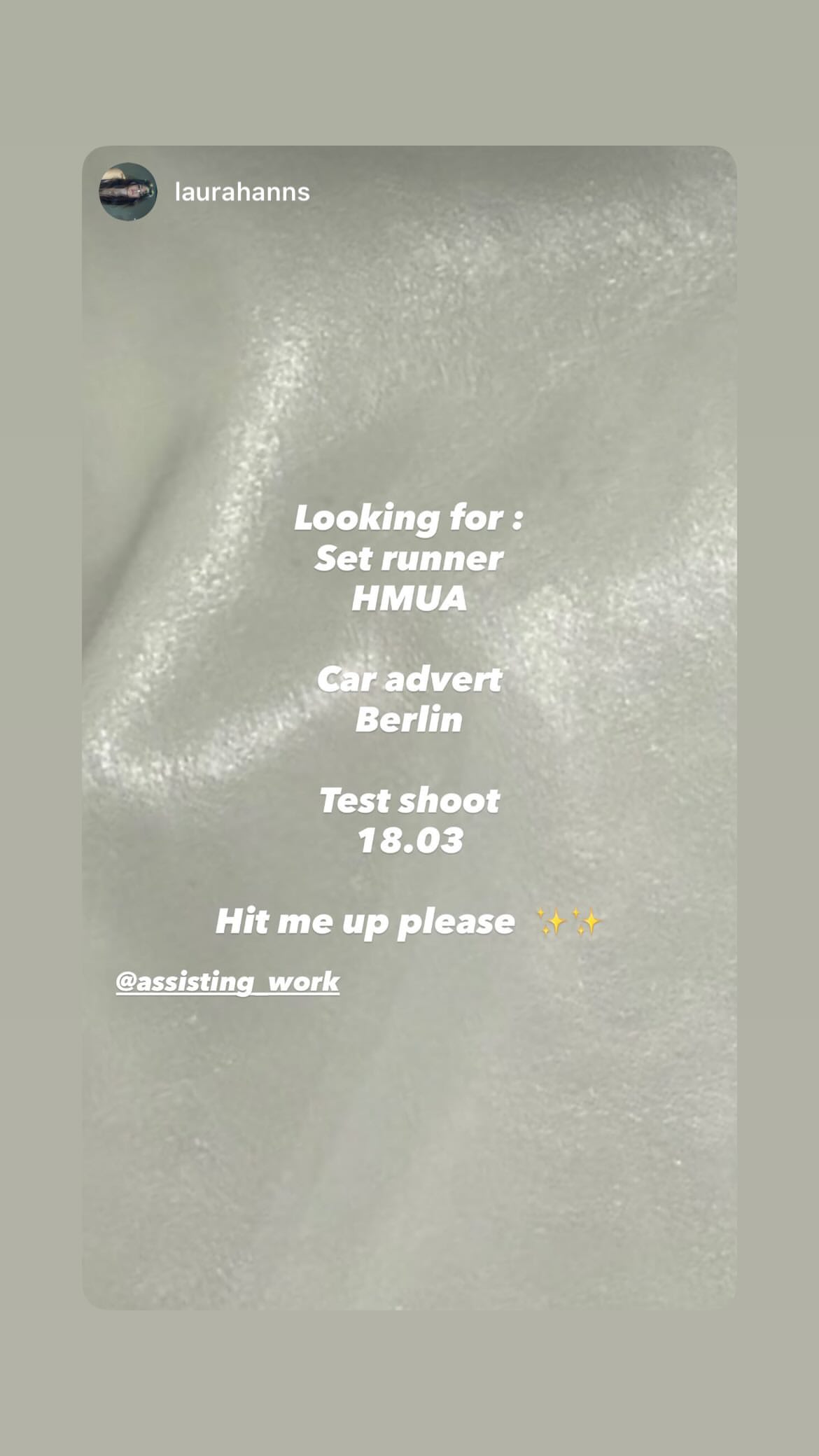The height and width of the screenshot is (1456, 819).
Task: Click the second sparkle emoji
Action: tap(590, 923)
